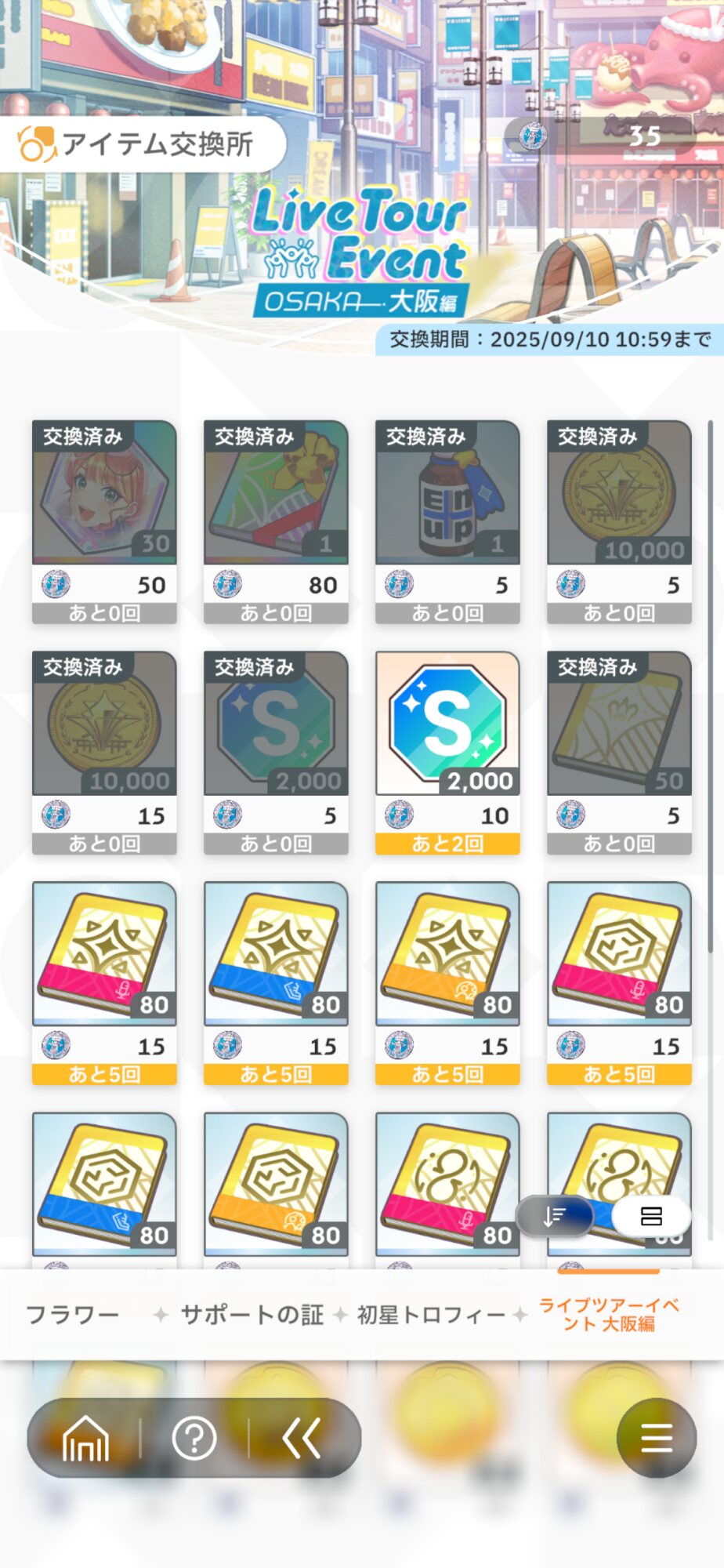Select the pink hexagon-pattern notebook
The width and height of the screenshot is (724, 1568).
[x=619, y=982]
